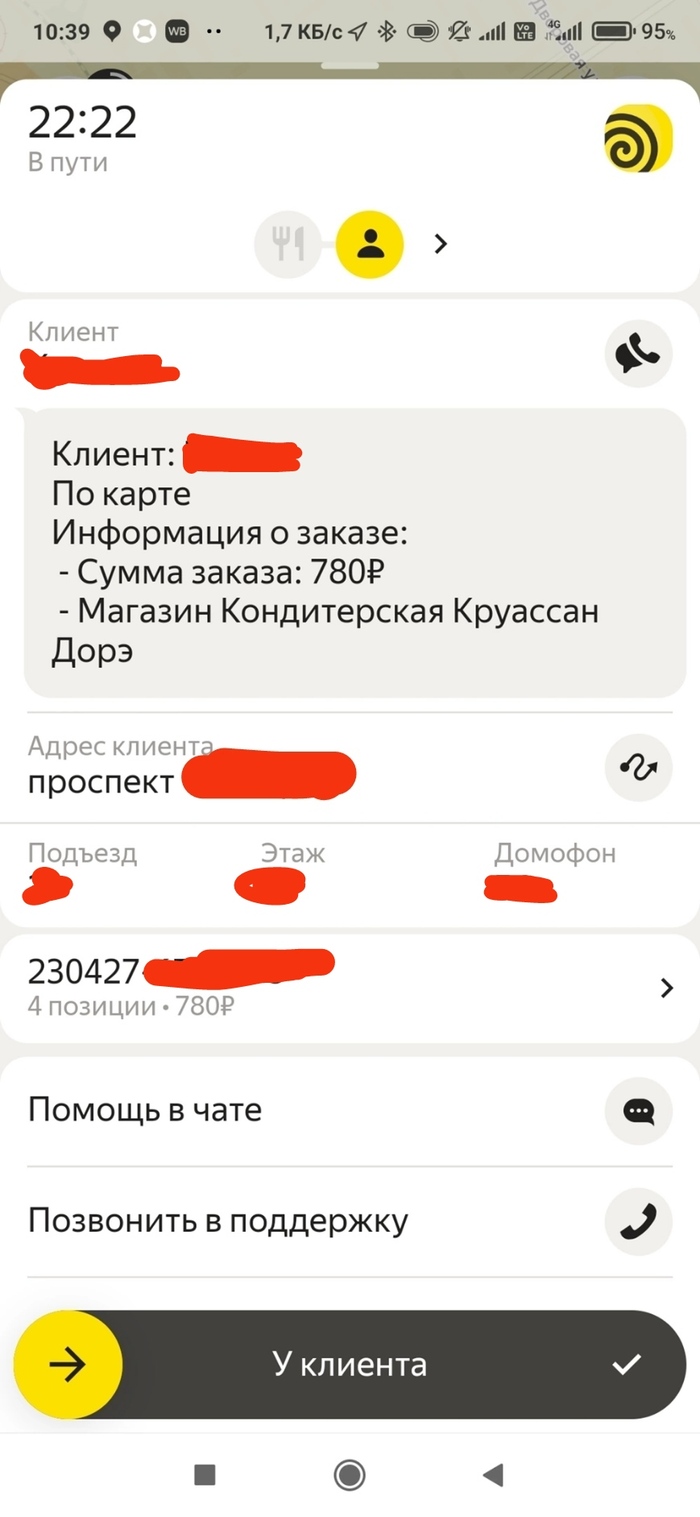Viewport: 700px width, 1517px height.
Task: Call or message the client
Action: click(638, 353)
